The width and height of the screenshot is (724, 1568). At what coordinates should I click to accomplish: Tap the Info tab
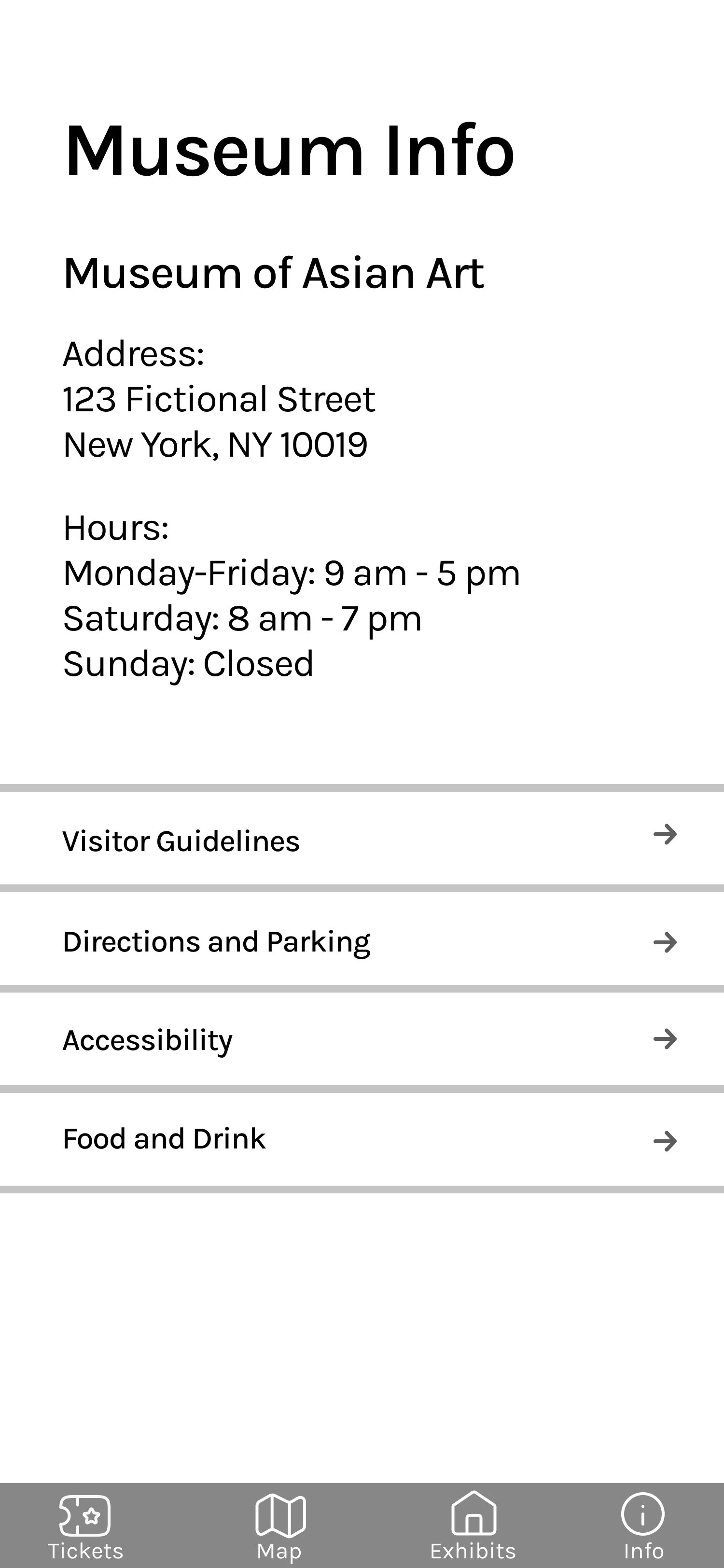point(643,1526)
